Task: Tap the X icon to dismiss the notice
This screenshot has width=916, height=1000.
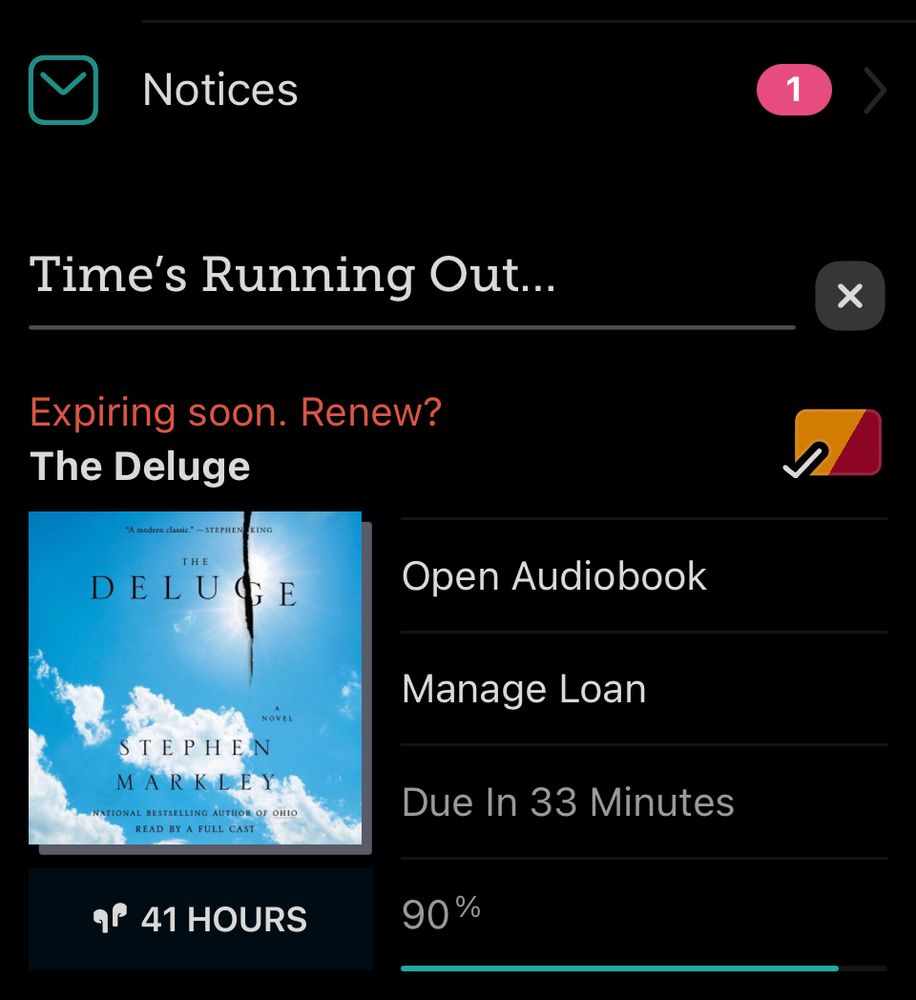Action: click(850, 295)
